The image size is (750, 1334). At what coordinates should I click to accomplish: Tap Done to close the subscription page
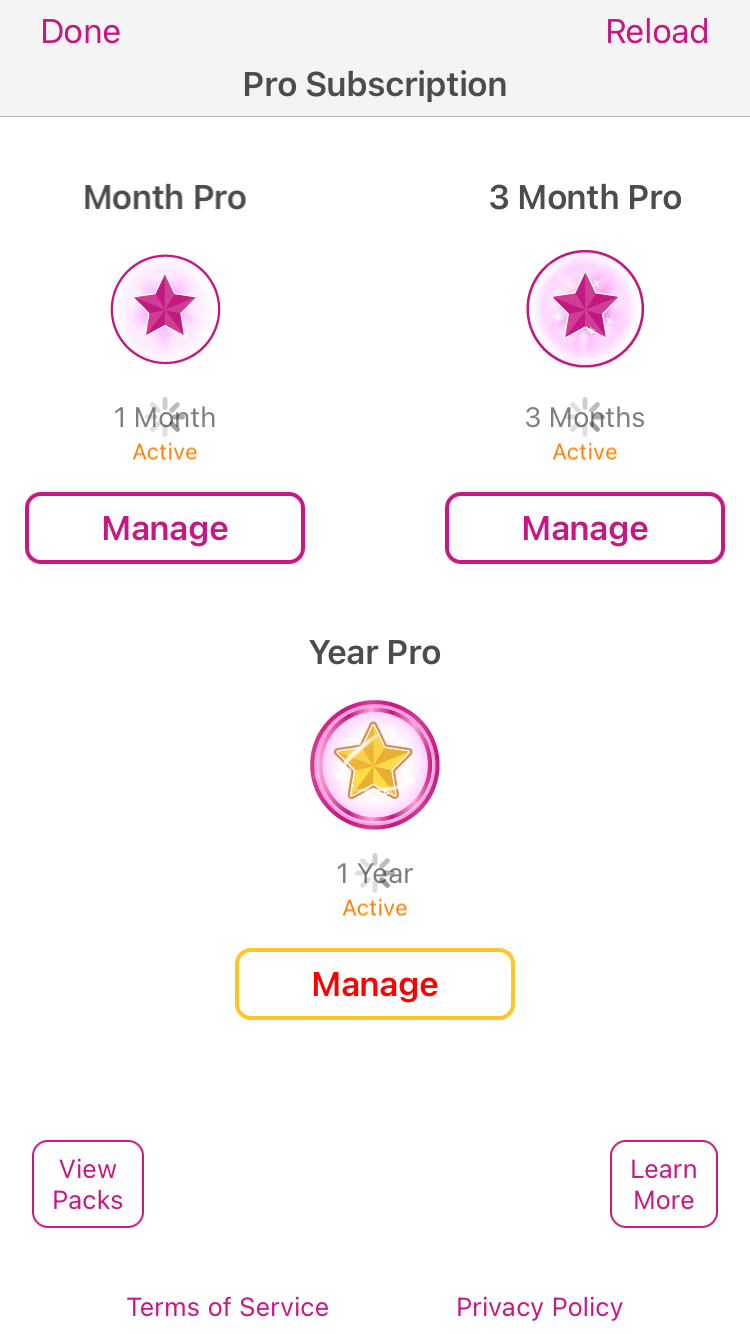click(x=80, y=32)
